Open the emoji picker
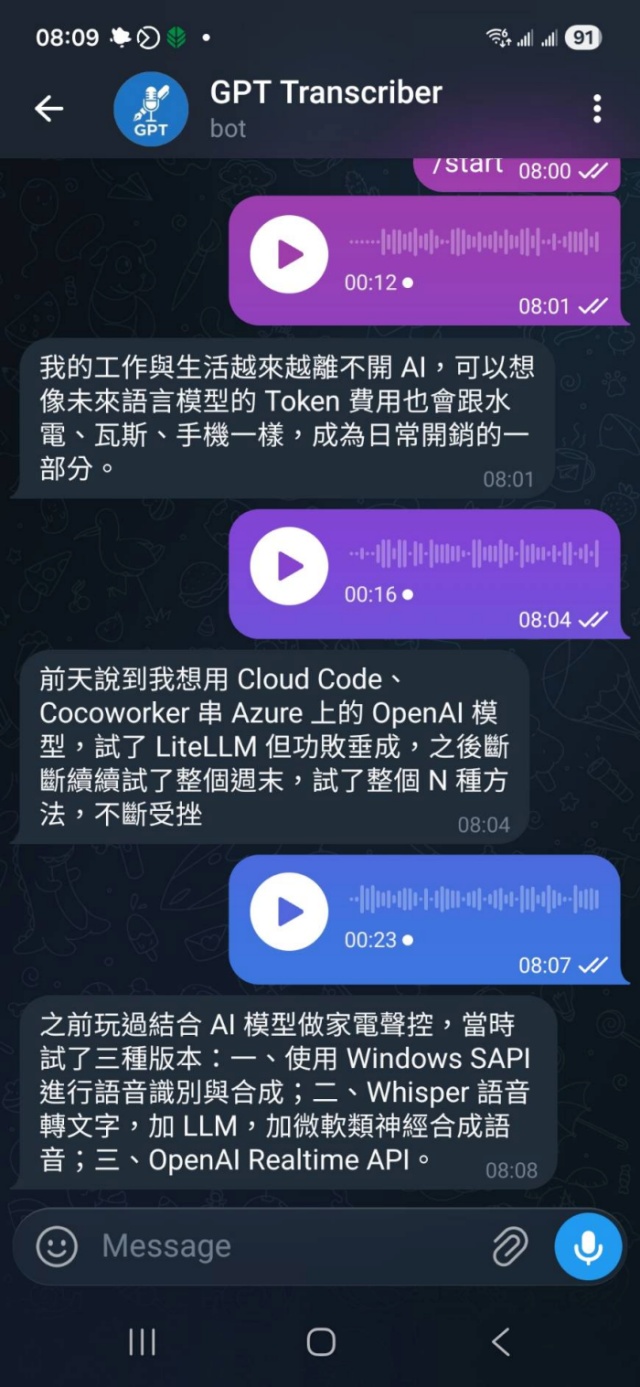 tap(57, 1246)
